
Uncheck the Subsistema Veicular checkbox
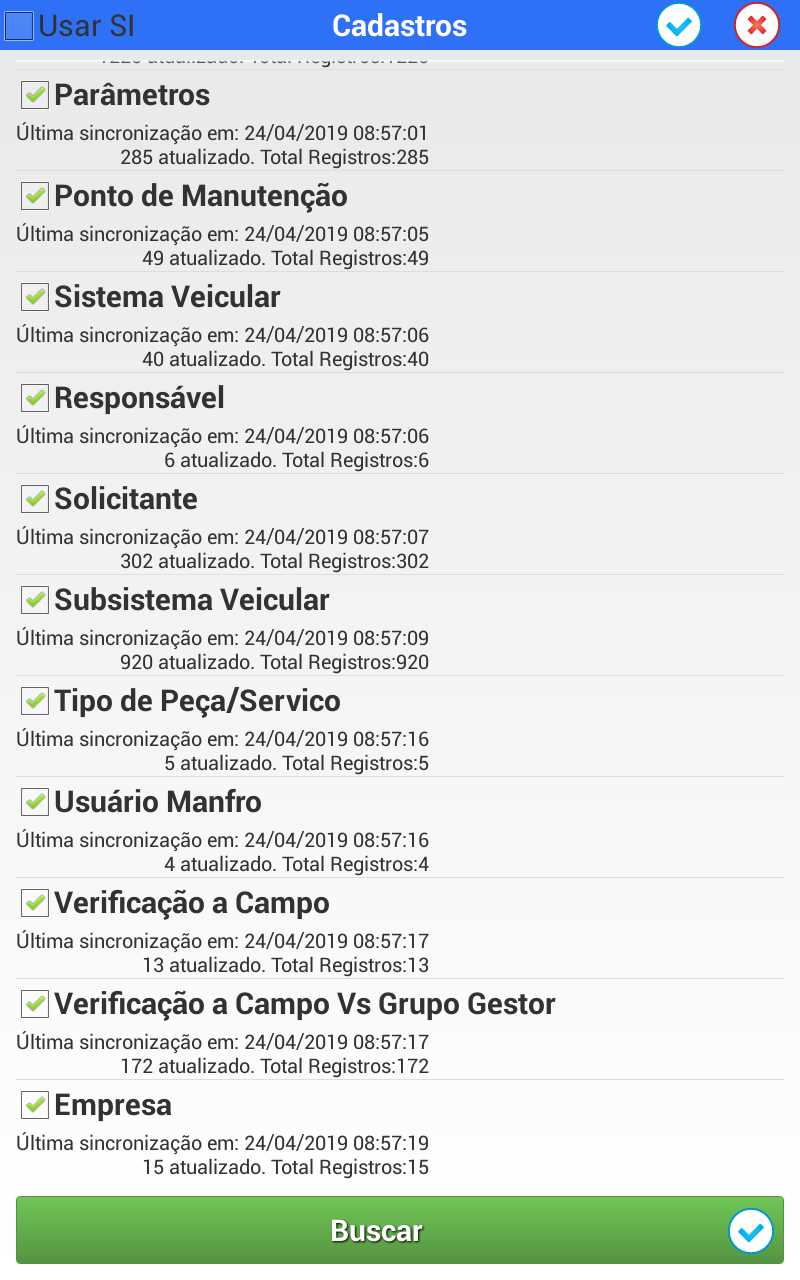pyautogui.click(x=35, y=600)
